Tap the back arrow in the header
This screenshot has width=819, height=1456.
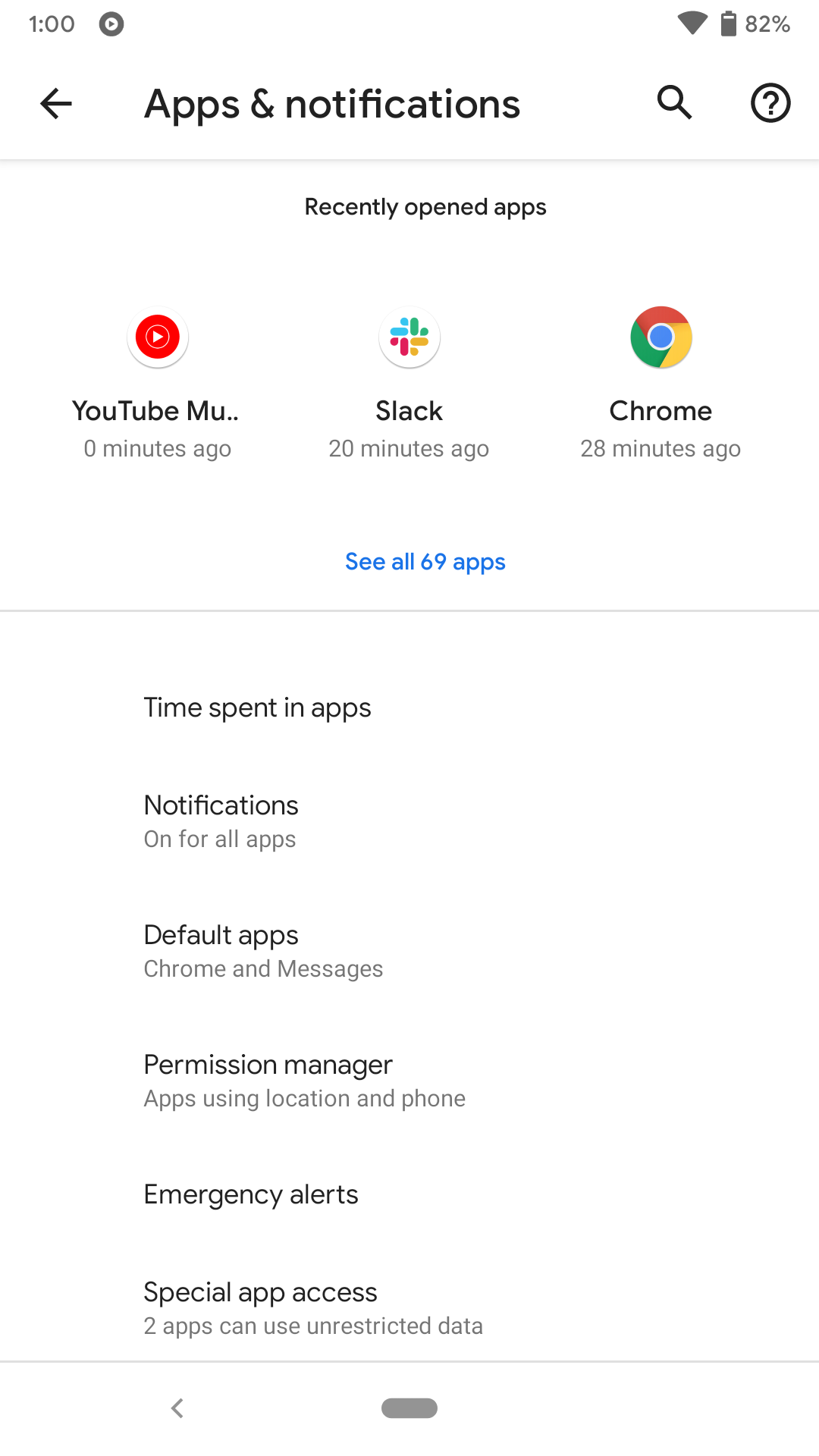pyautogui.click(x=55, y=103)
